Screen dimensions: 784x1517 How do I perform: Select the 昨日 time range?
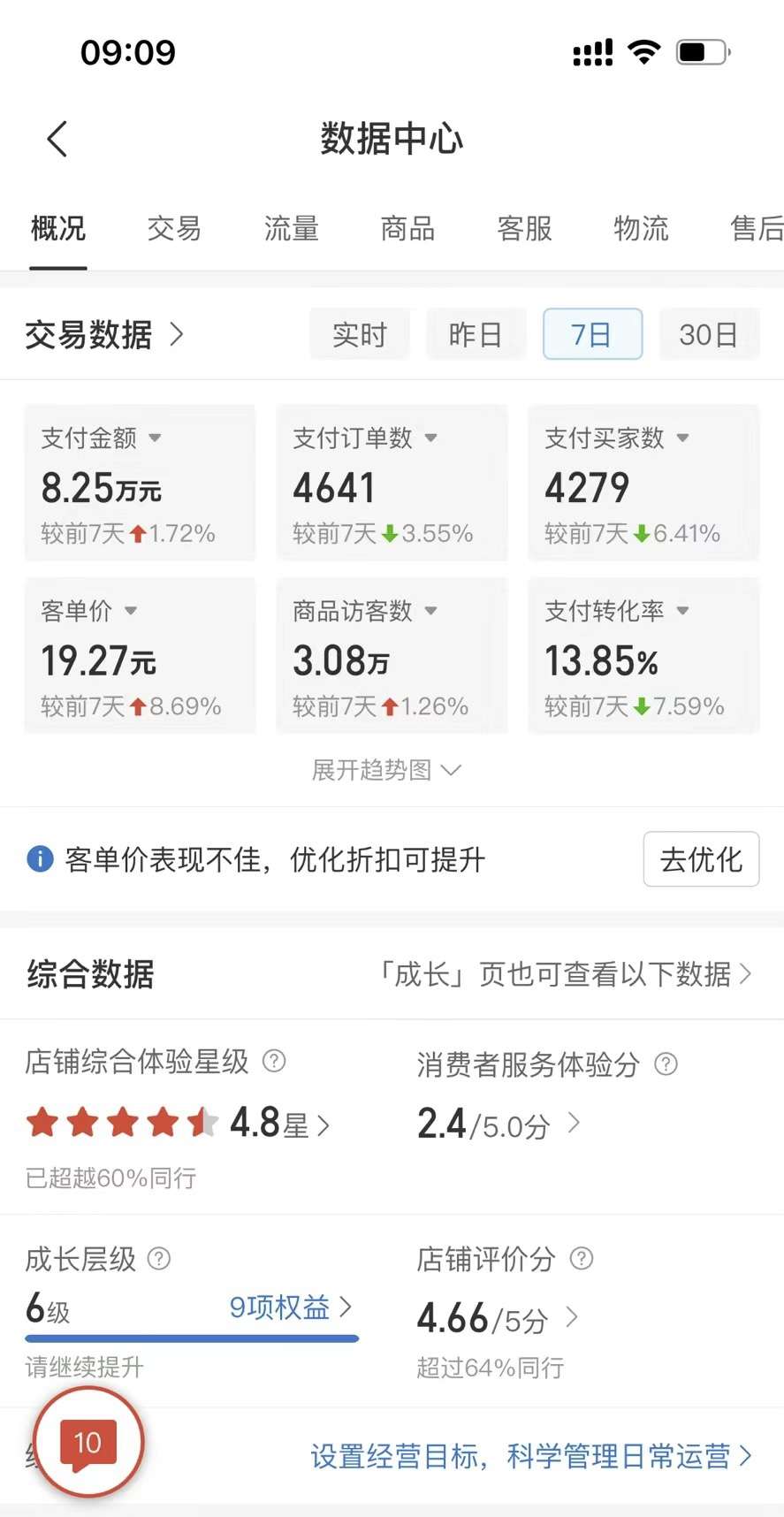click(x=476, y=334)
